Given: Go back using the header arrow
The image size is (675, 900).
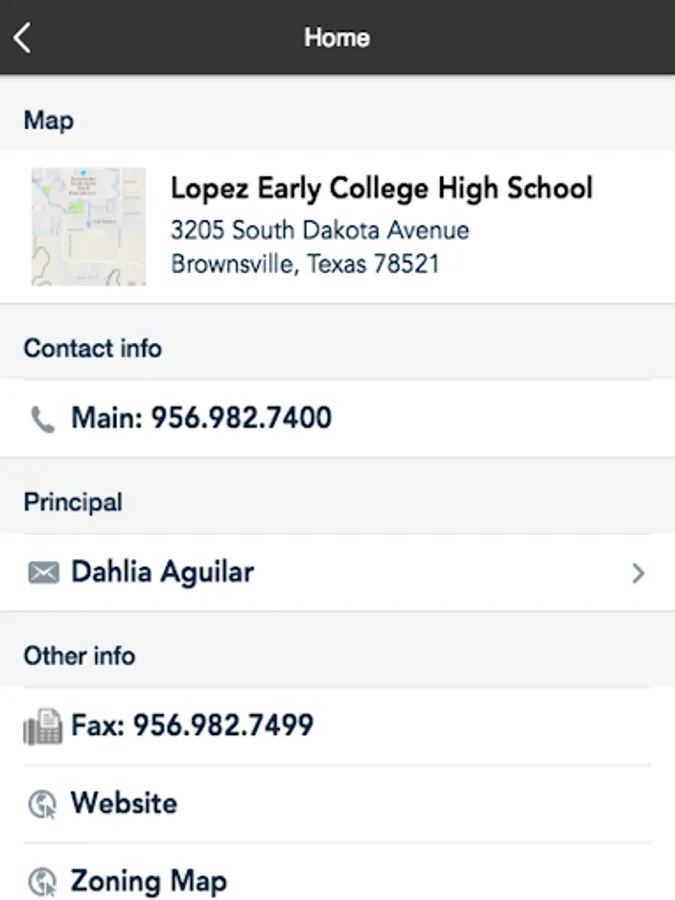Looking at the screenshot, I should pyautogui.click(x=23, y=38).
